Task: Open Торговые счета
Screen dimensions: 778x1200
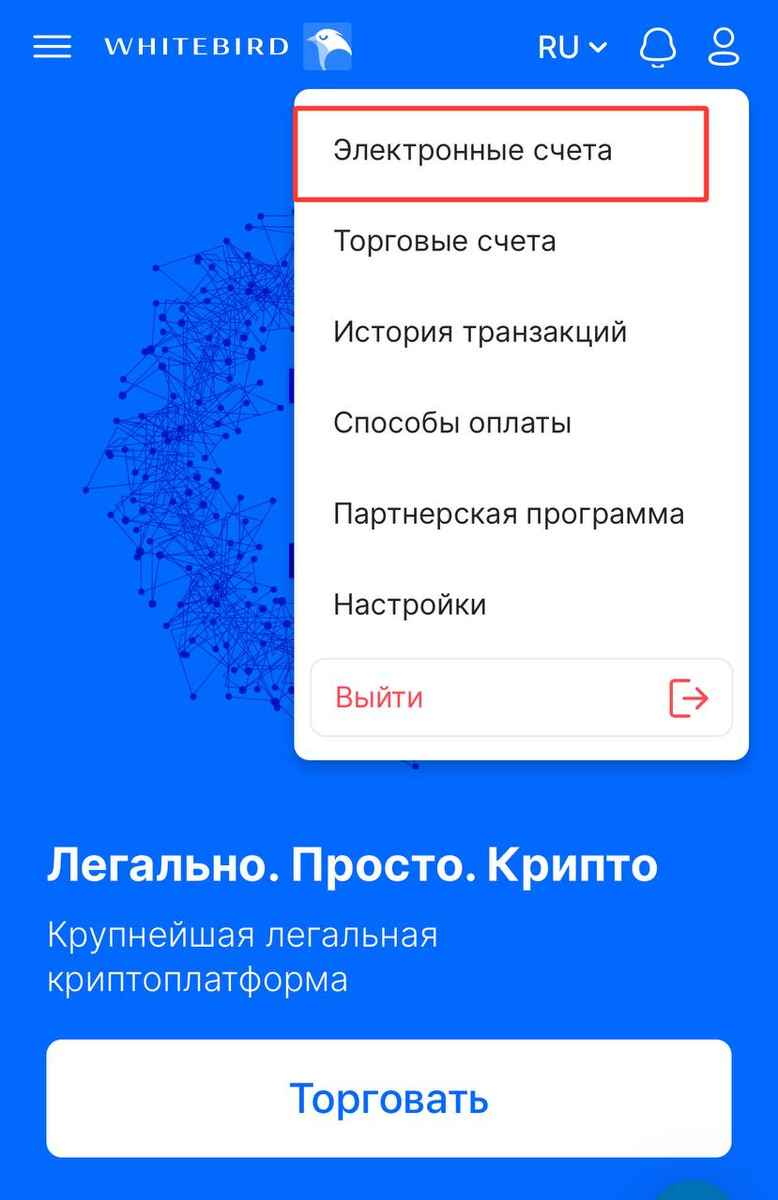Action: [445, 240]
